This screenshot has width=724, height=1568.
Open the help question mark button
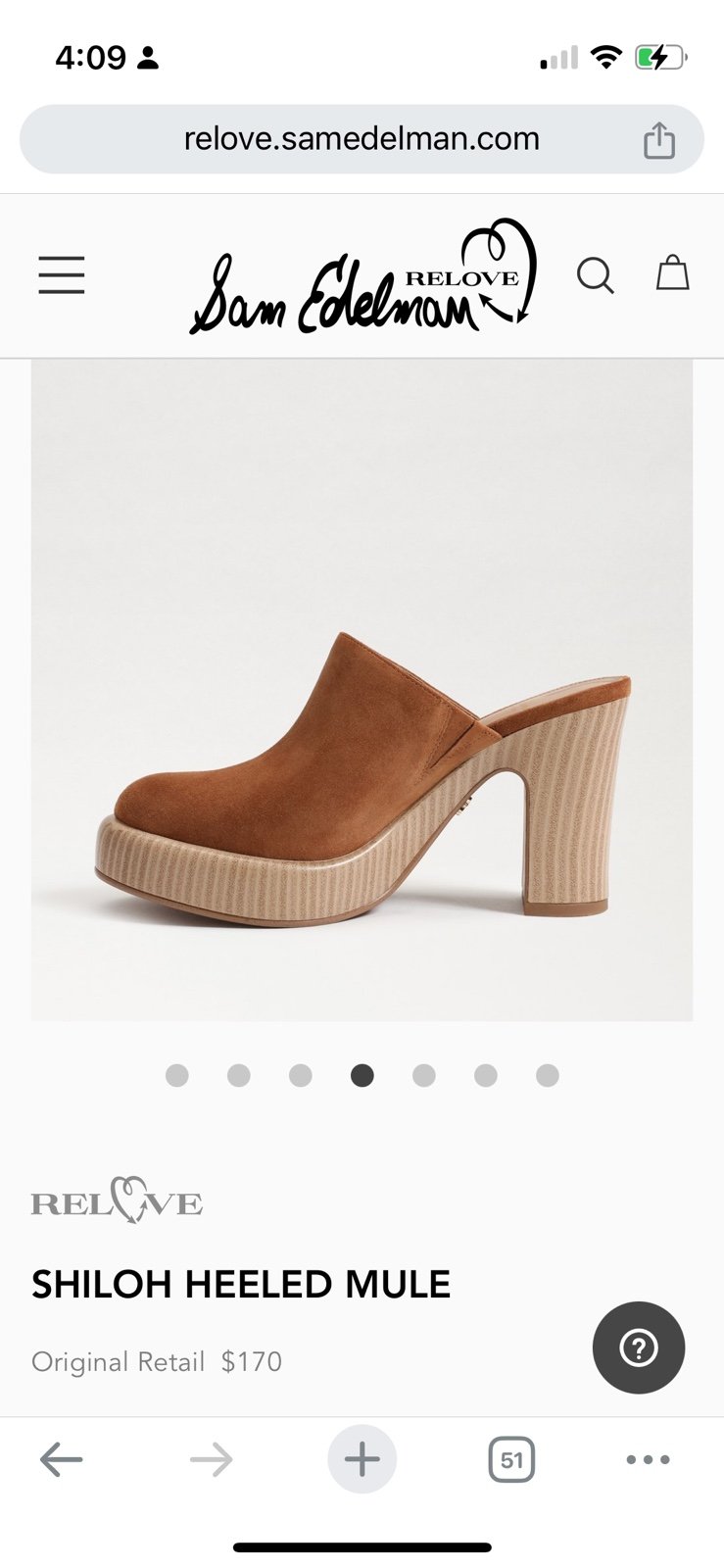click(x=638, y=1347)
